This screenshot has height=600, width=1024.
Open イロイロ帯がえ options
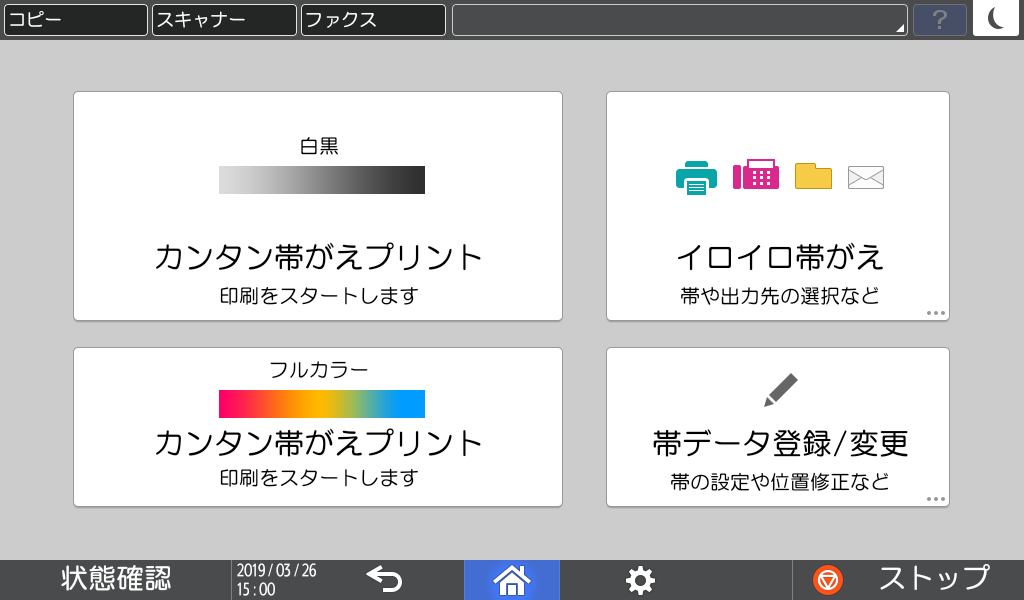777,206
